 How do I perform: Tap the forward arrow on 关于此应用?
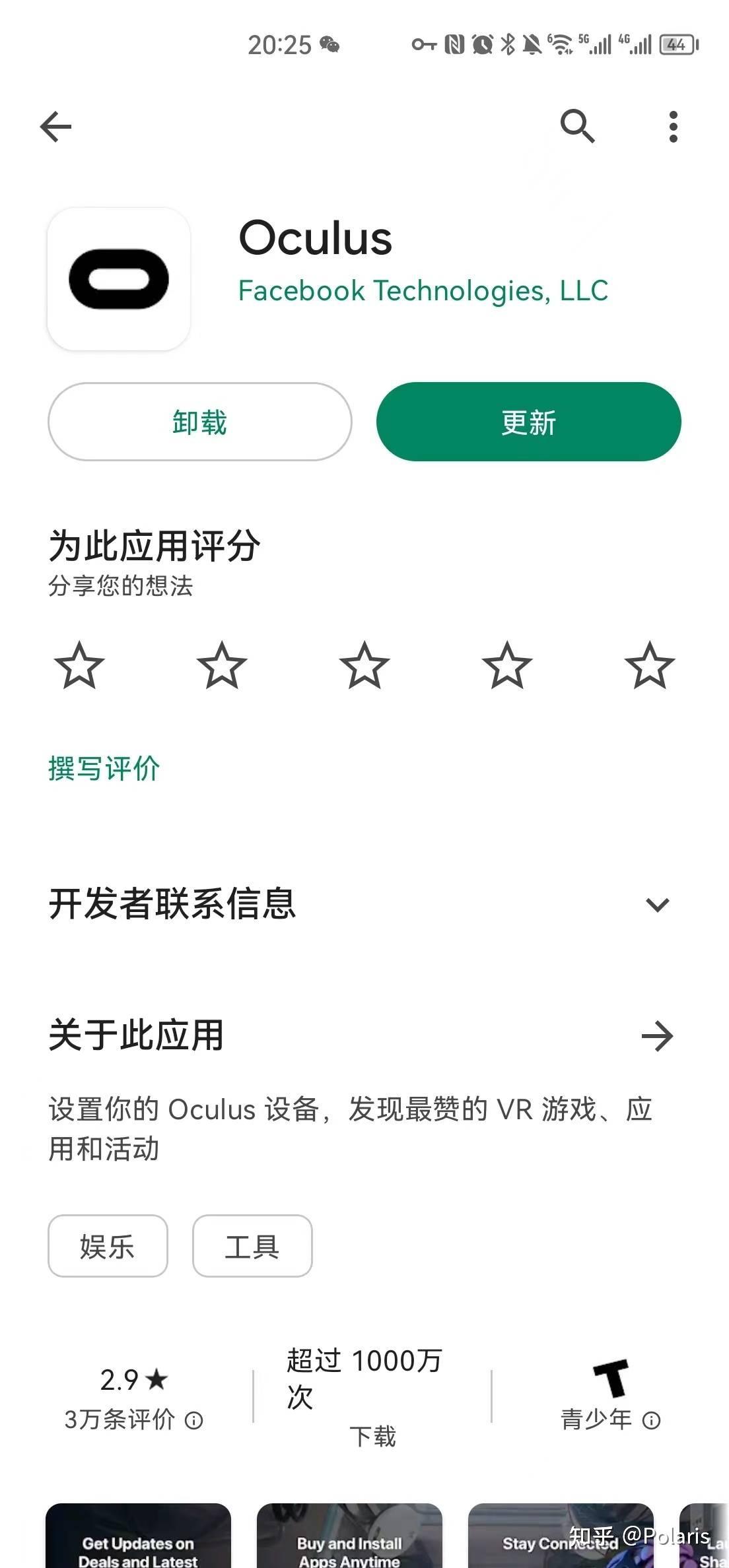tap(657, 1036)
